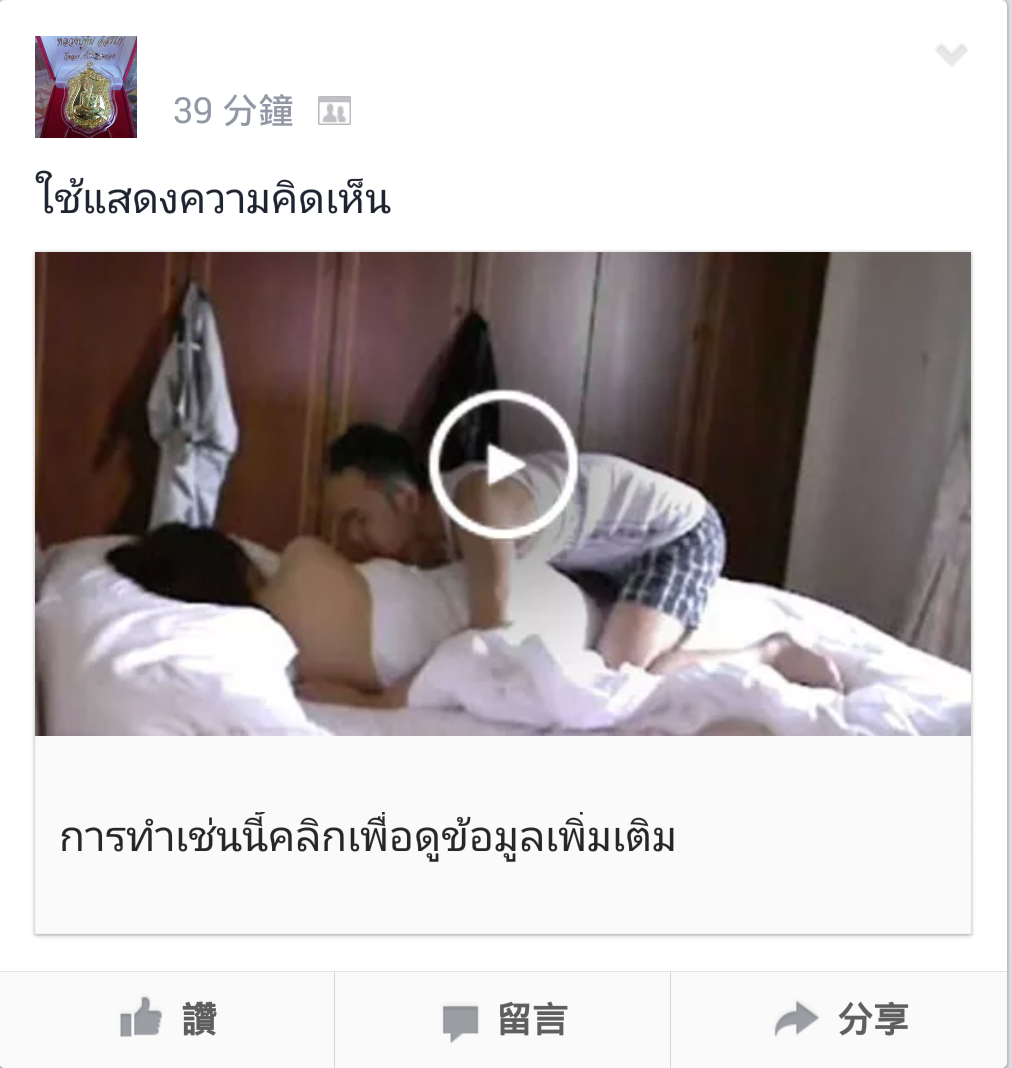Comment on the post via 留言
This screenshot has height=1068, width=1012.
[x=504, y=1020]
